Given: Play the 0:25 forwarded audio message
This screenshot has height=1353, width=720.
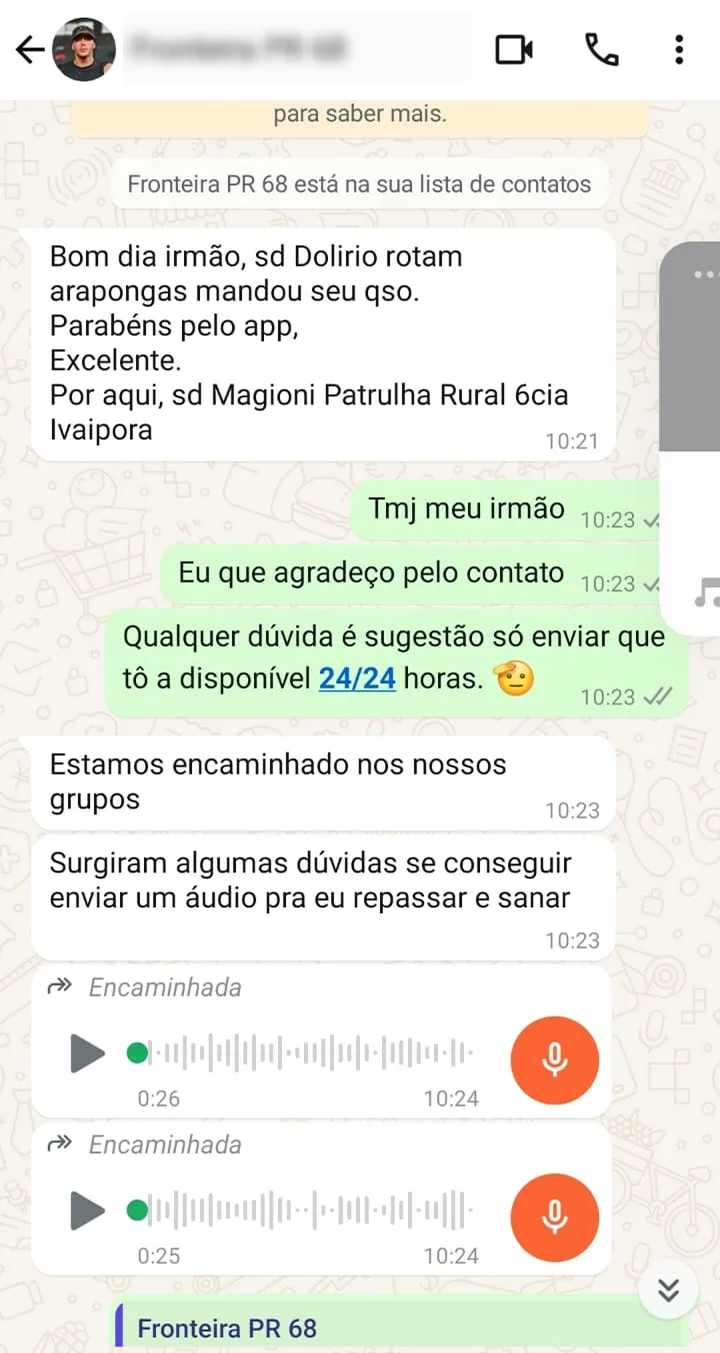Looking at the screenshot, I should click(88, 1211).
